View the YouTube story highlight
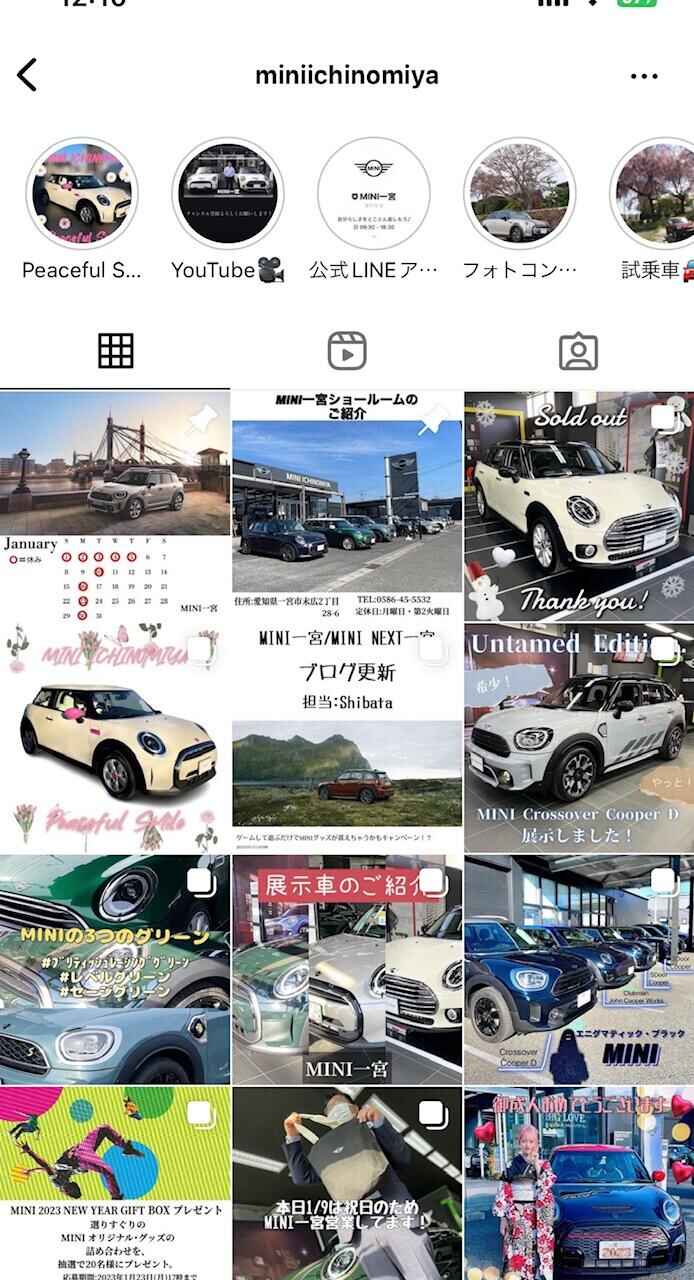This screenshot has width=694, height=1280. [228, 194]
